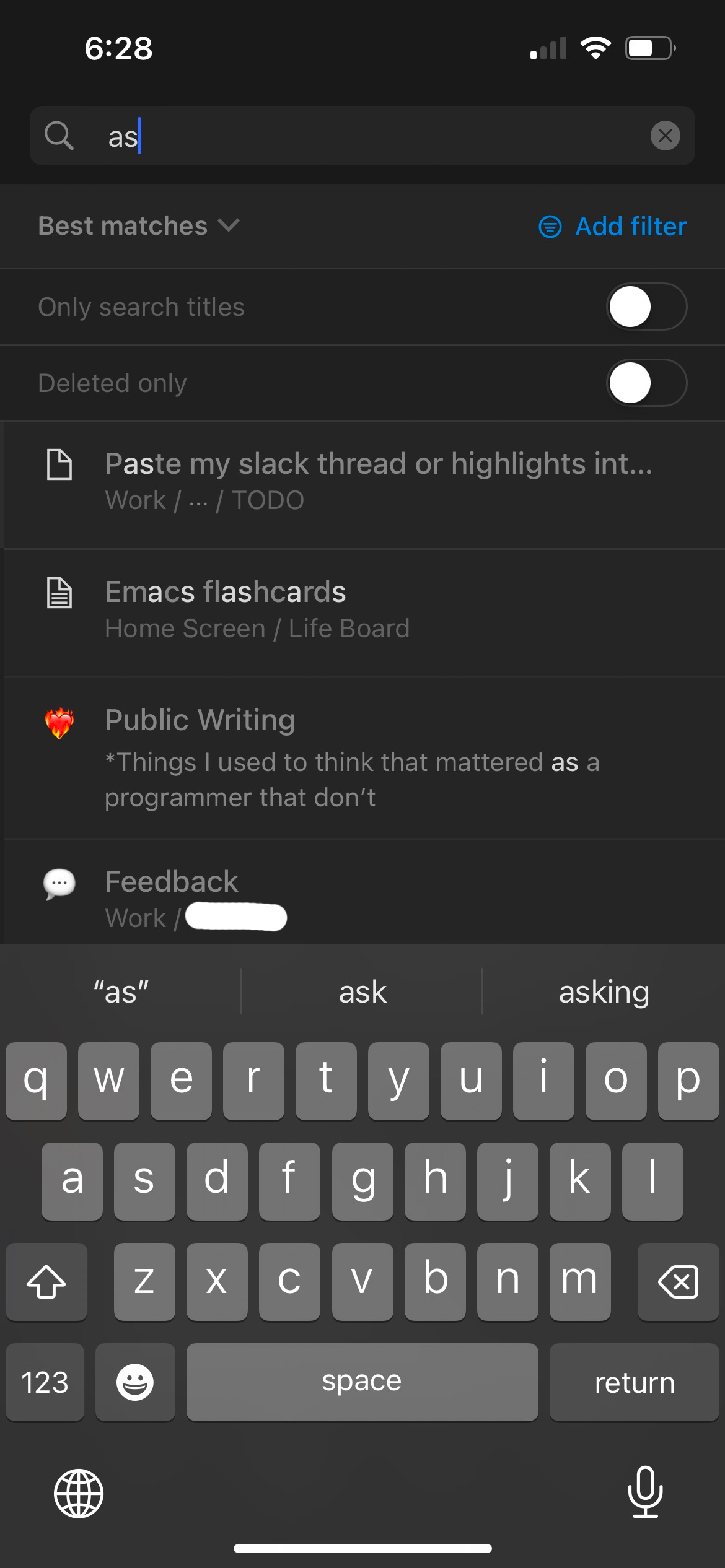
Task: Enable the Only search titles switch
Action: 646,307
